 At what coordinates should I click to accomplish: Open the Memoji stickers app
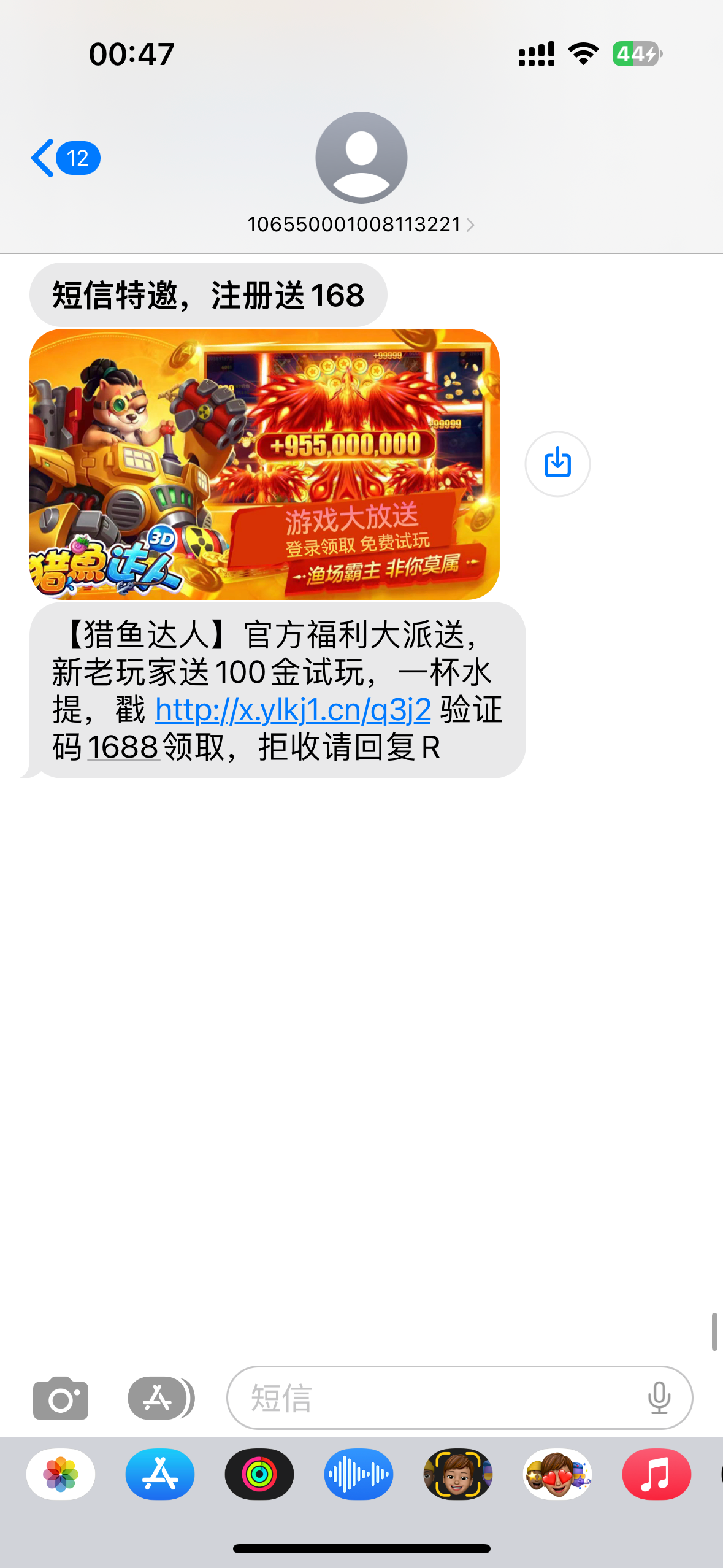(x=557, y=1474)
